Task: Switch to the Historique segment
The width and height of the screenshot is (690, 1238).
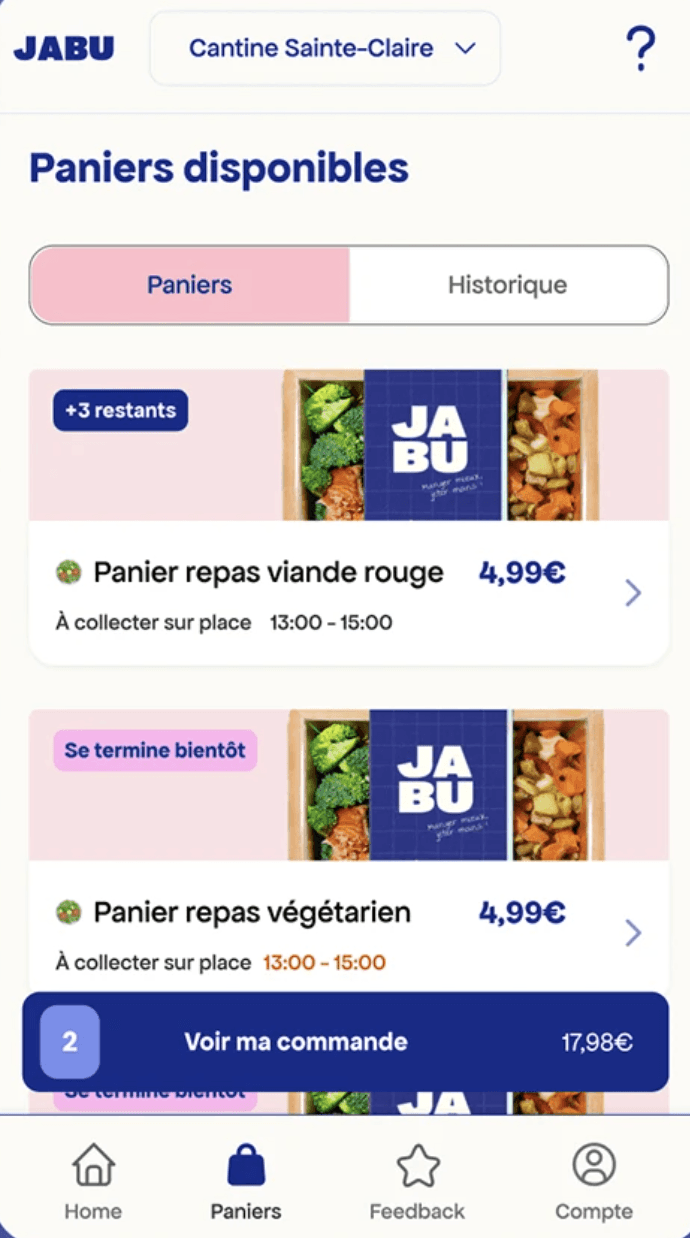Action: click(x=507, y=285)
